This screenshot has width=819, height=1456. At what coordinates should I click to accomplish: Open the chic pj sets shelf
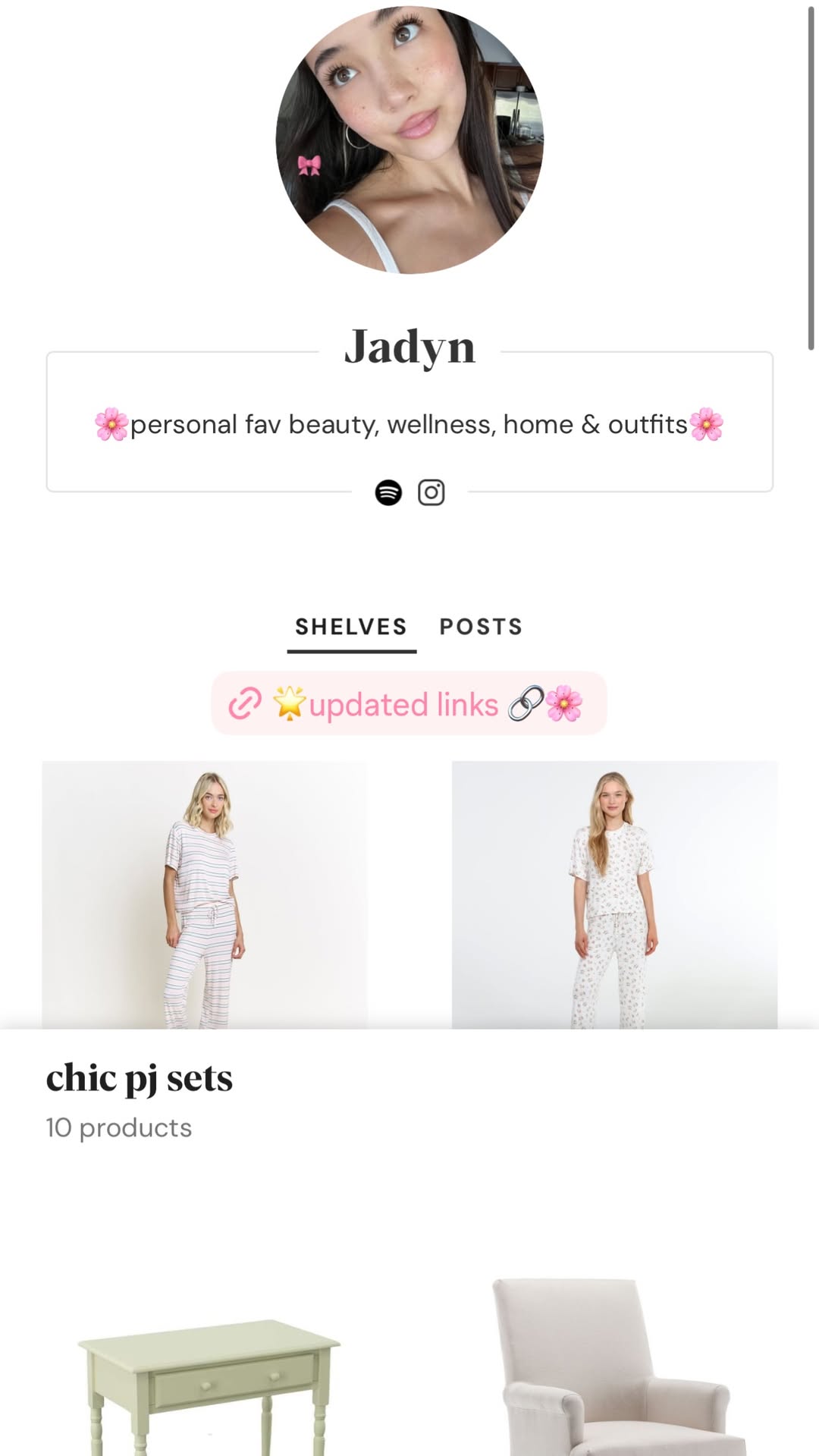140,1078
